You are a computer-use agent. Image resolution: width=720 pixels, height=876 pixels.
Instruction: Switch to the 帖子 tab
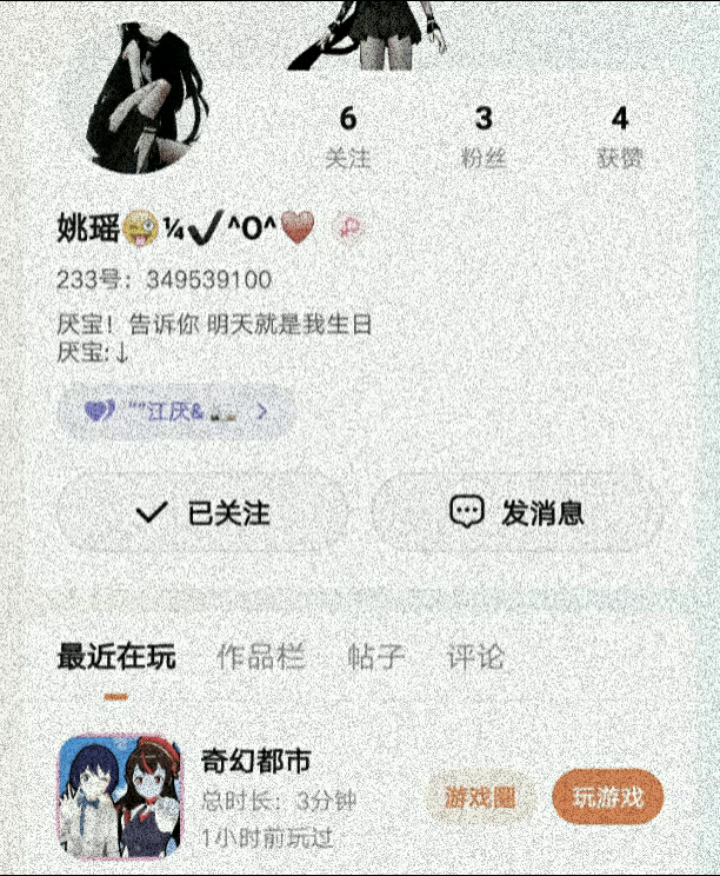[376, 657]
